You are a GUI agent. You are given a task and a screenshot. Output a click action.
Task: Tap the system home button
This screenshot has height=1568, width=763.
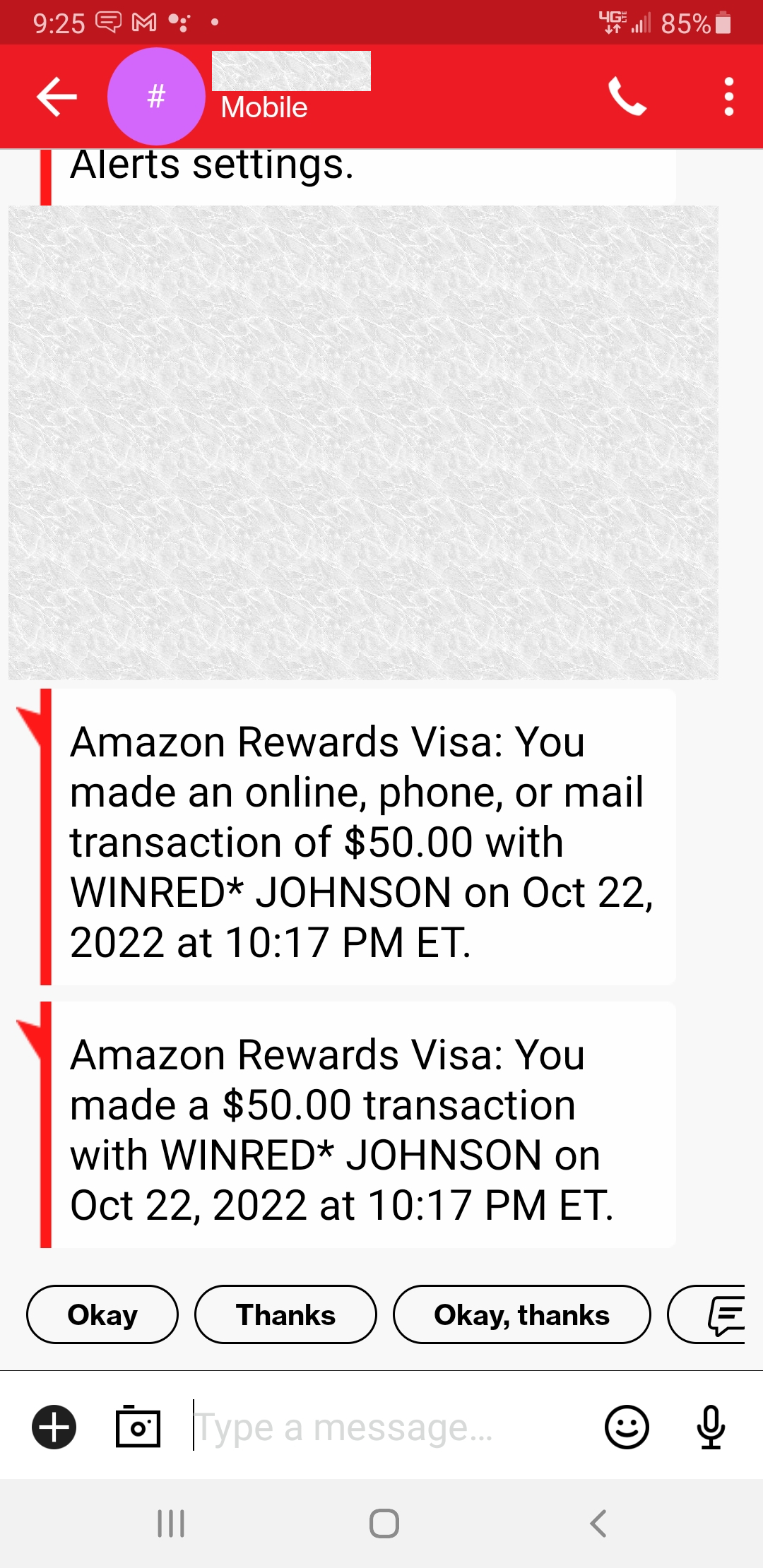coord(384,1524)
